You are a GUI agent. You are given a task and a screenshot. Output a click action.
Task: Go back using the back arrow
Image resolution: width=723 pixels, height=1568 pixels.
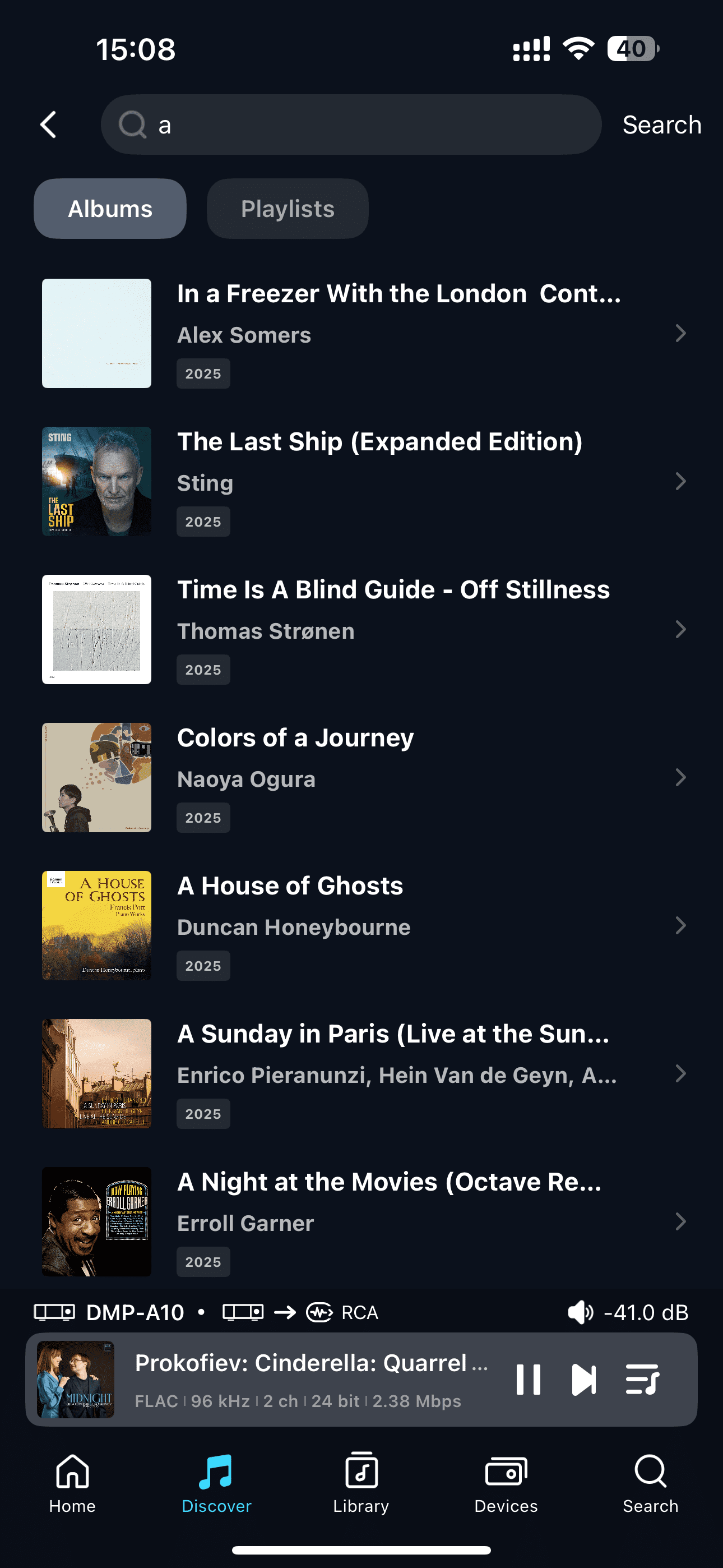49,125
